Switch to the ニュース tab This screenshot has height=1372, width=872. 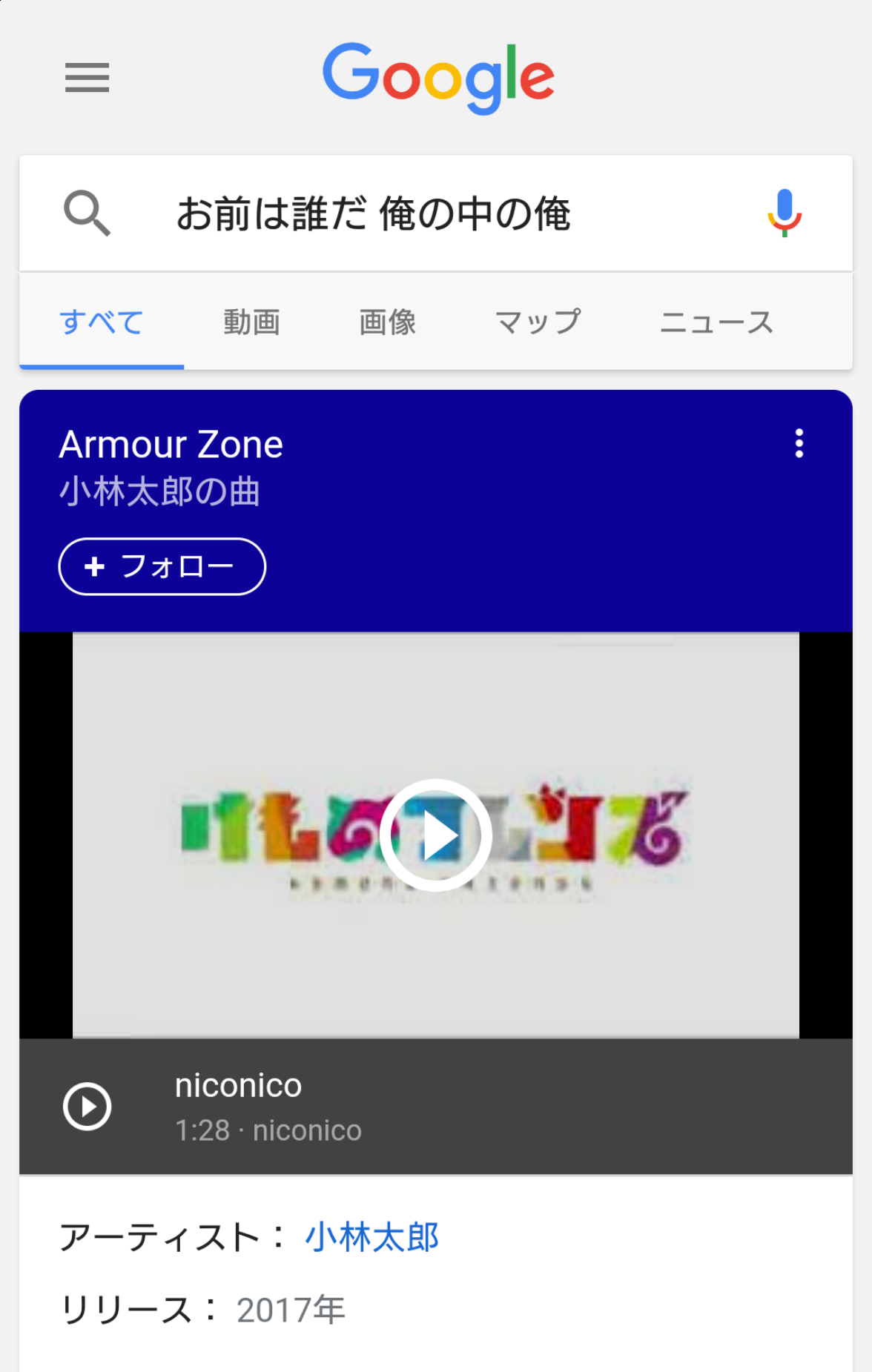[x=716, y=322]
